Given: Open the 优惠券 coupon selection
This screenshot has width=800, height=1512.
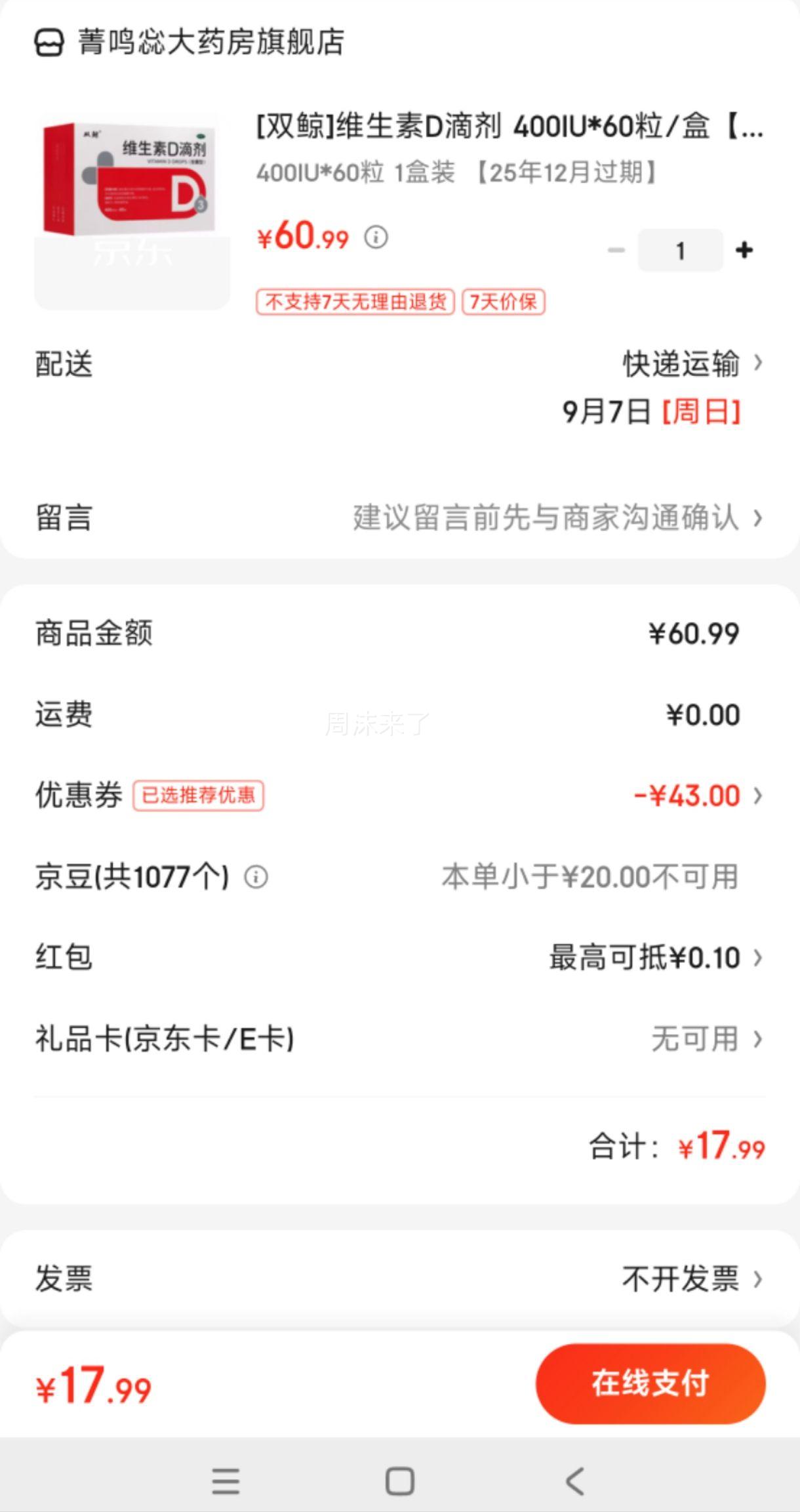Looking at the screenshot, I should 695,796.
